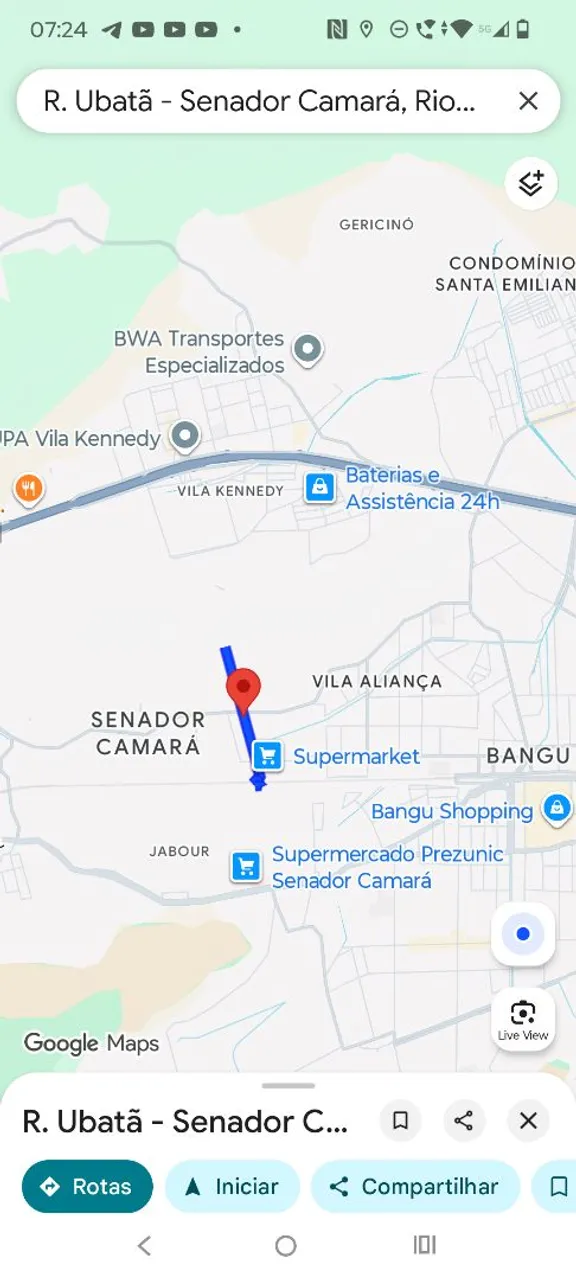Select the Bangu Shopping map marker
576x1280 pixels.
tap(556, 808)
